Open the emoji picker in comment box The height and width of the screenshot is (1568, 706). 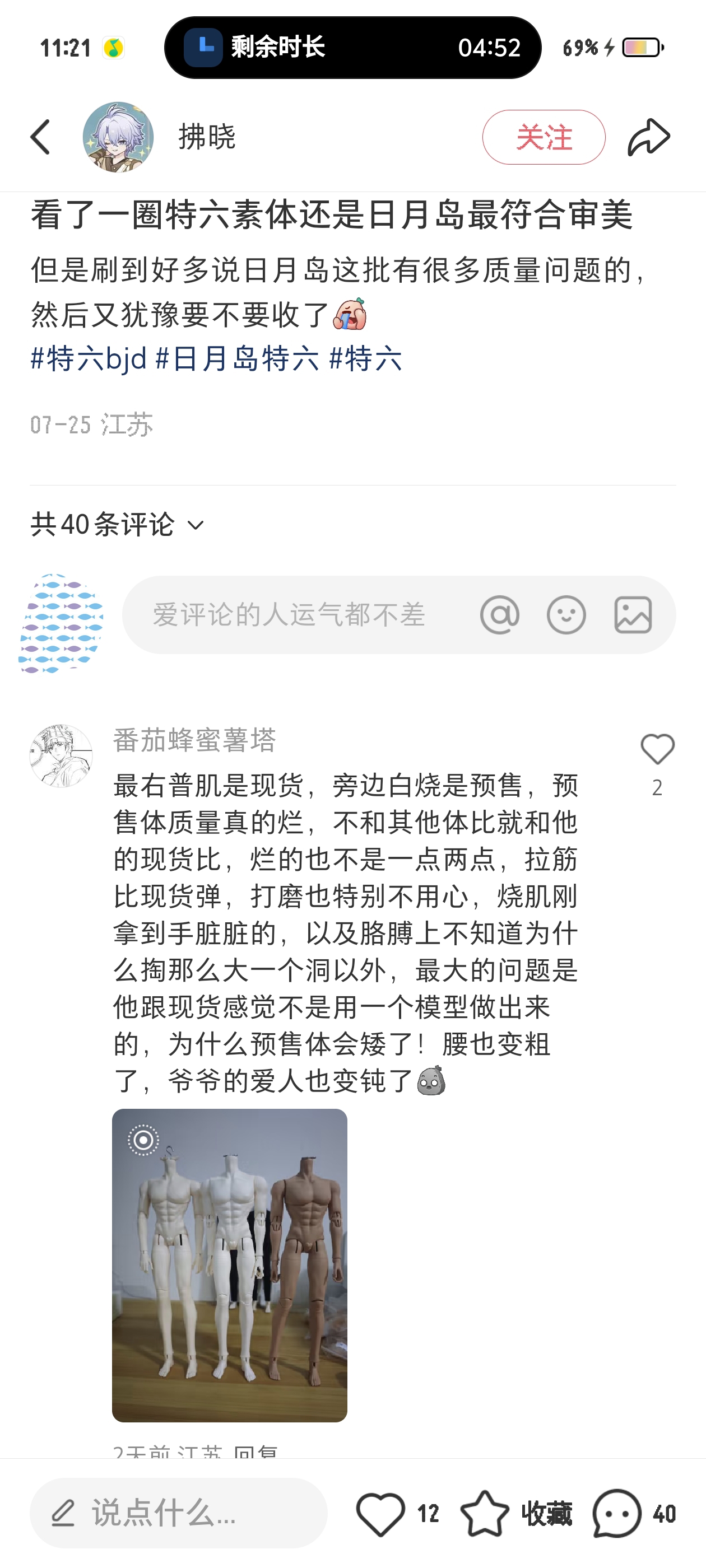[x=566, y=615]
